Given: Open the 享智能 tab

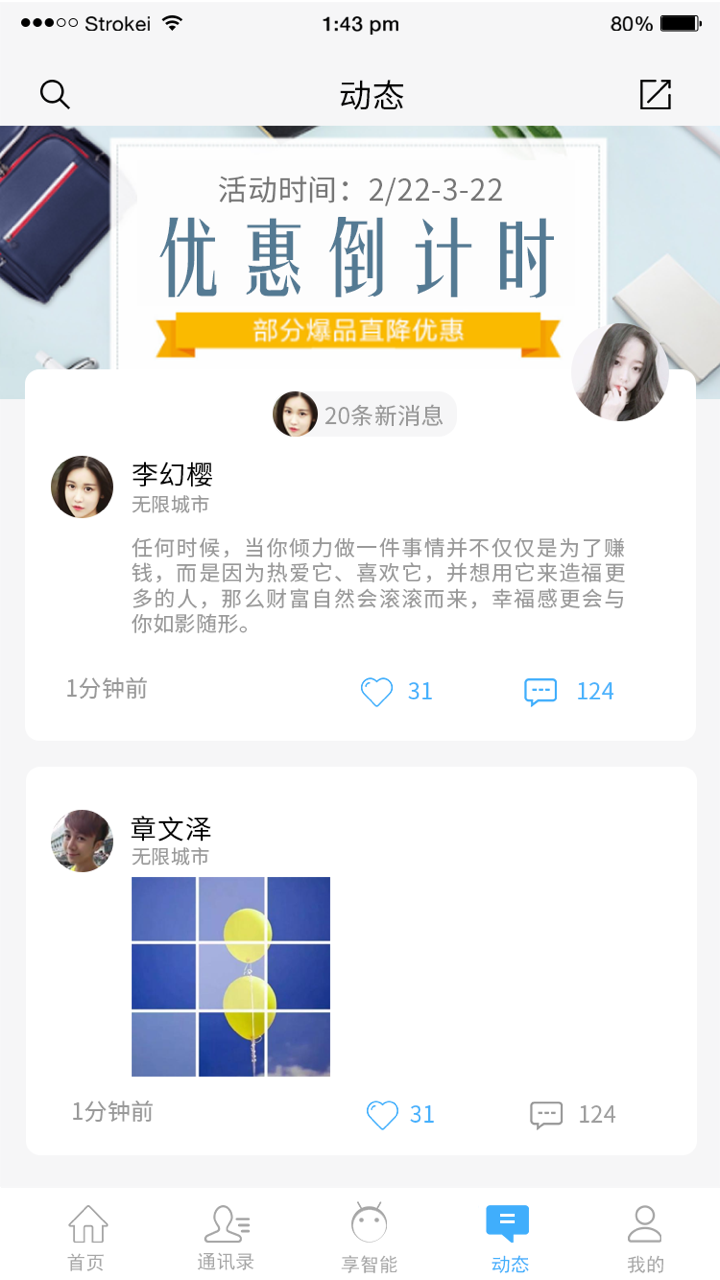Looking at the screenshot, I should 369,1238.
